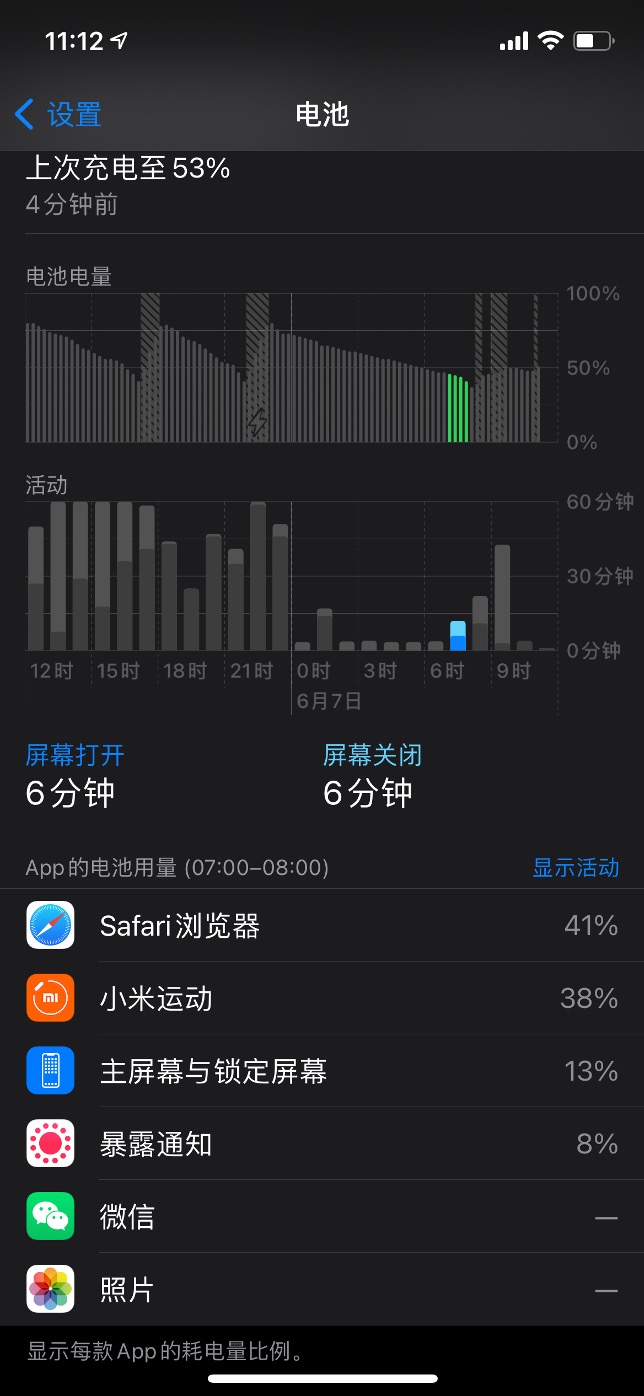Open the 照片 row
The image size is (644, 1396).
322,1290
